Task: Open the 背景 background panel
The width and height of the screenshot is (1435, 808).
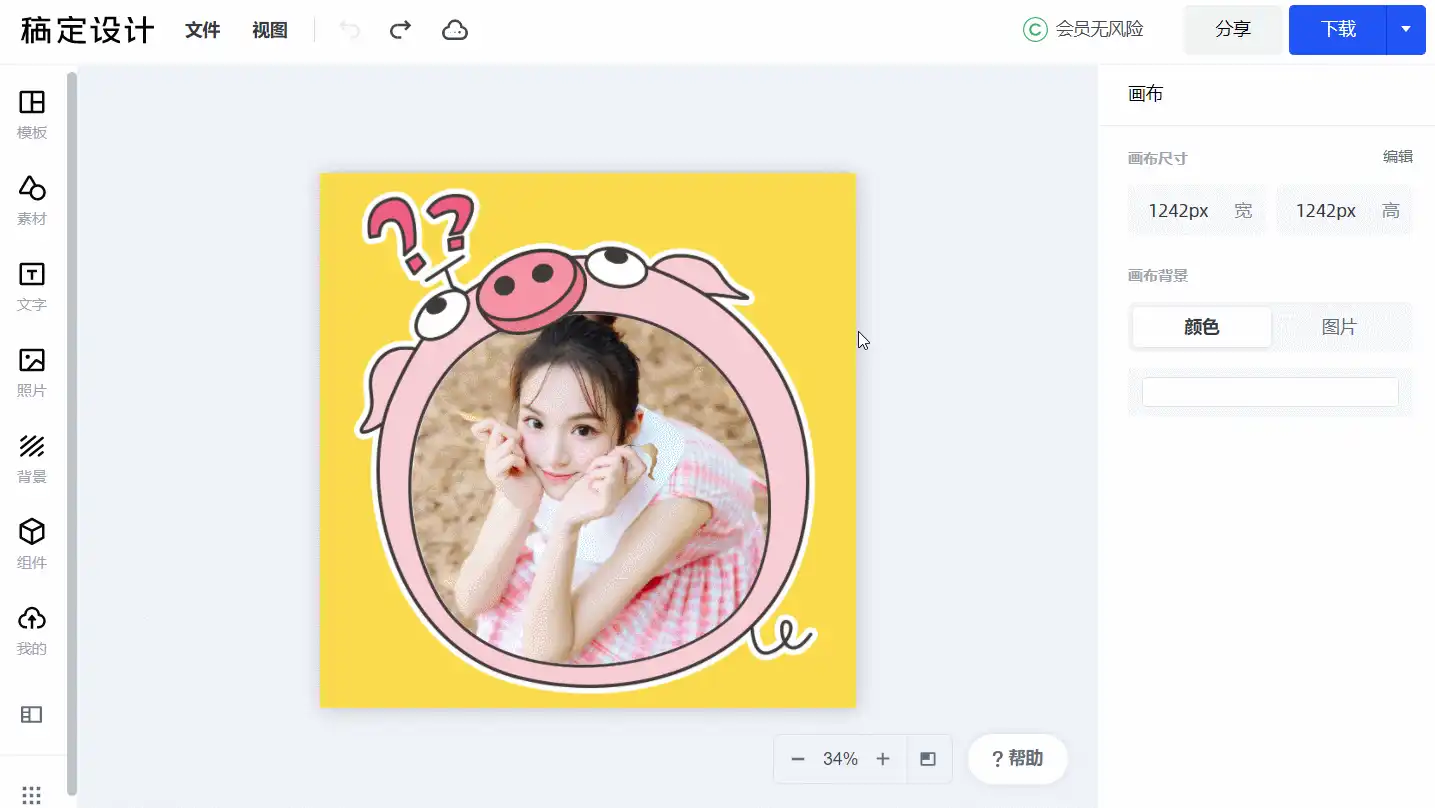Action: tap(32, 458)
